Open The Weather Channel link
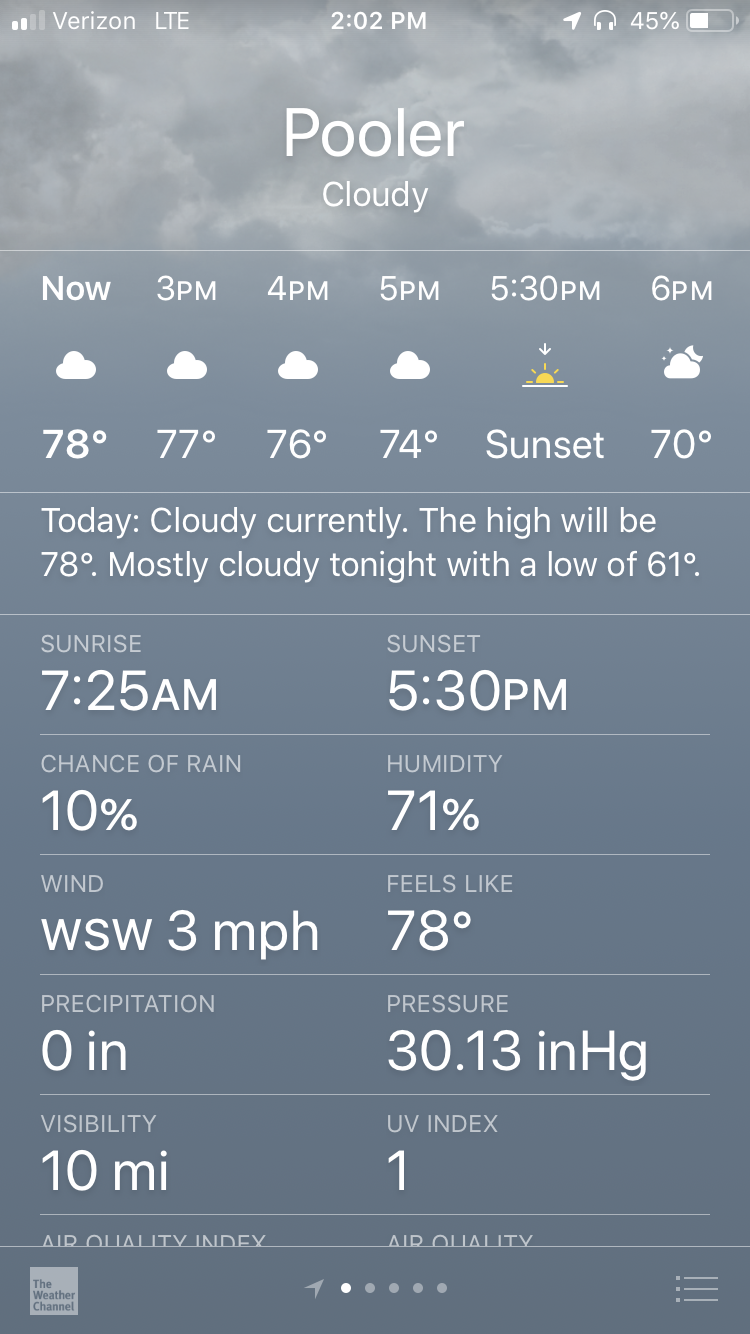The image size is (750, 1334). (x=54, y=1290)
